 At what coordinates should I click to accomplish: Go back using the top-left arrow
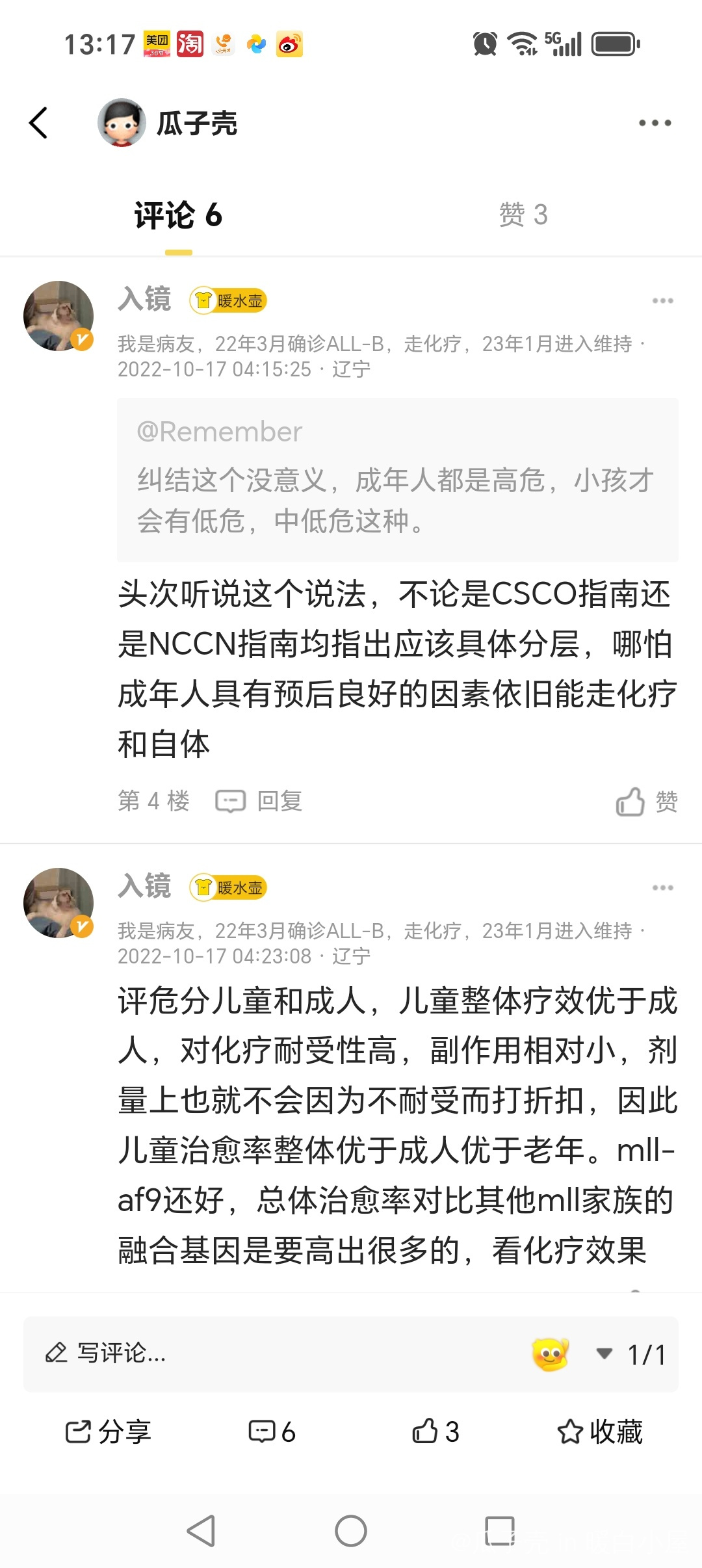pyautogui.click(x=39, y=123)
